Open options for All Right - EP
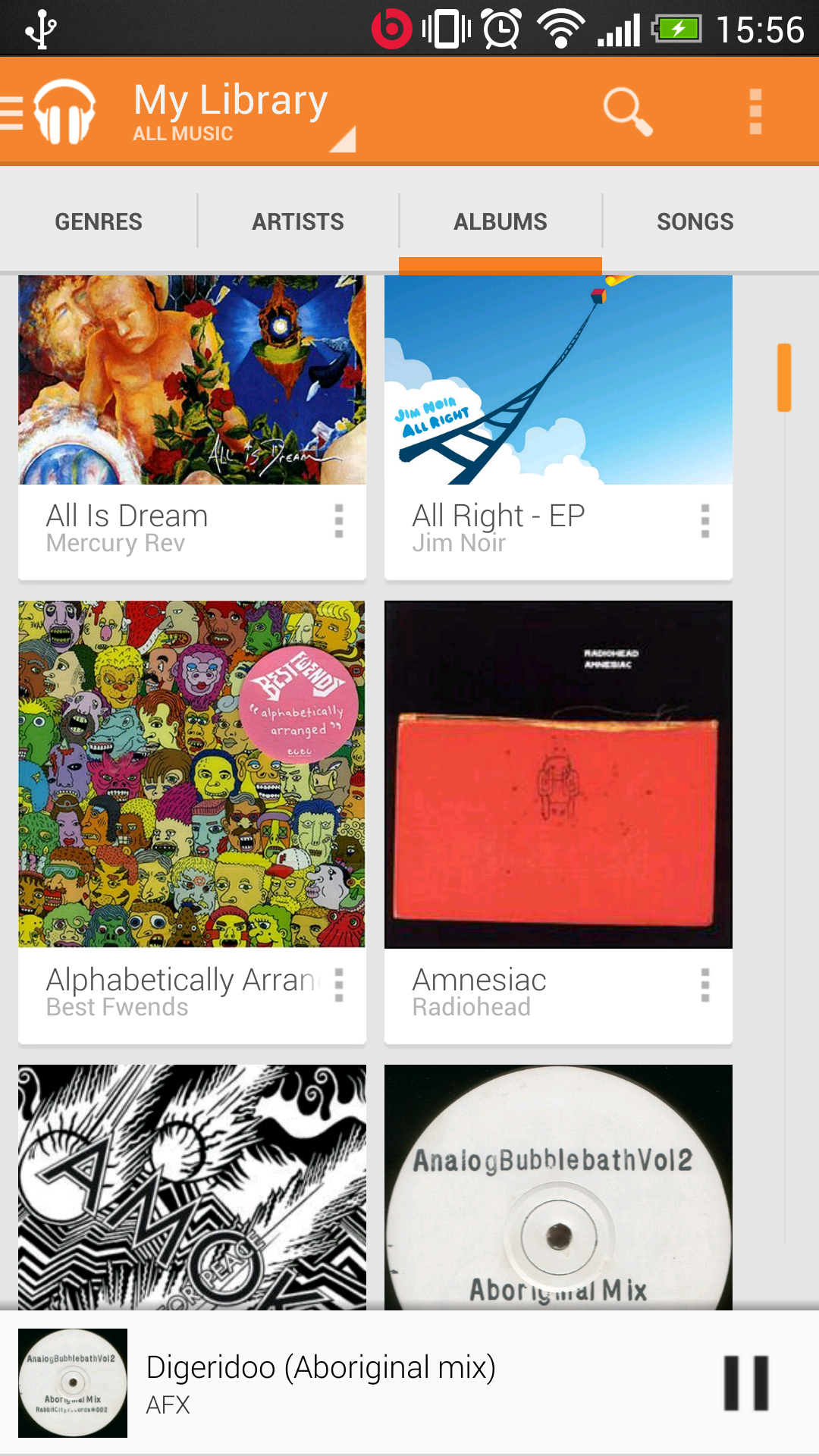The image size is (819, 1456). (x=705, y=522)
